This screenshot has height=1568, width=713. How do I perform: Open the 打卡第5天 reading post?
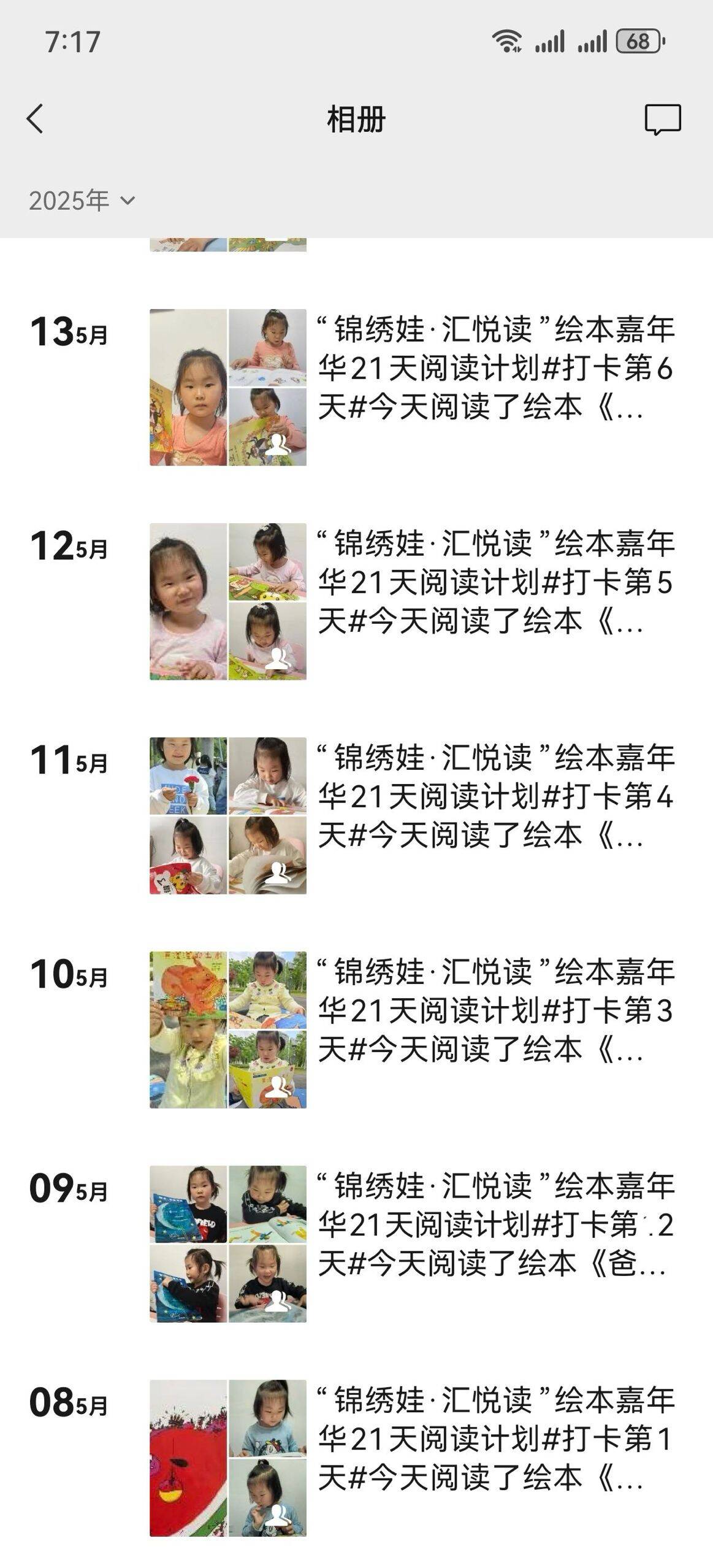495,582
